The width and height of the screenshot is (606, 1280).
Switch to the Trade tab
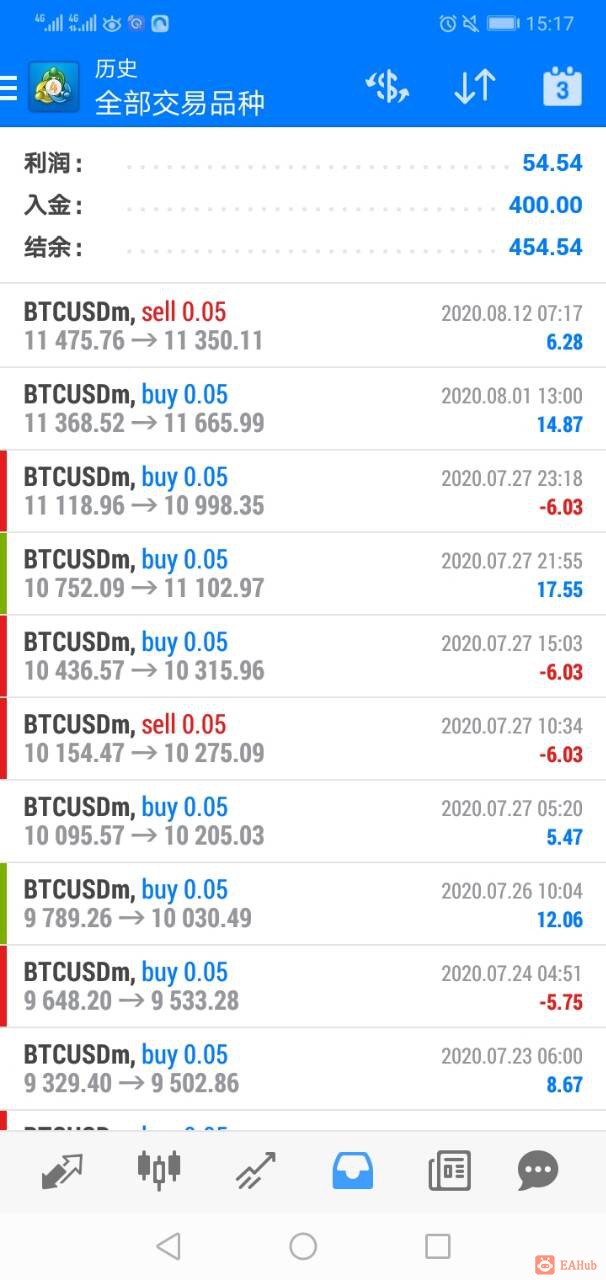(x=255, y=1170)
